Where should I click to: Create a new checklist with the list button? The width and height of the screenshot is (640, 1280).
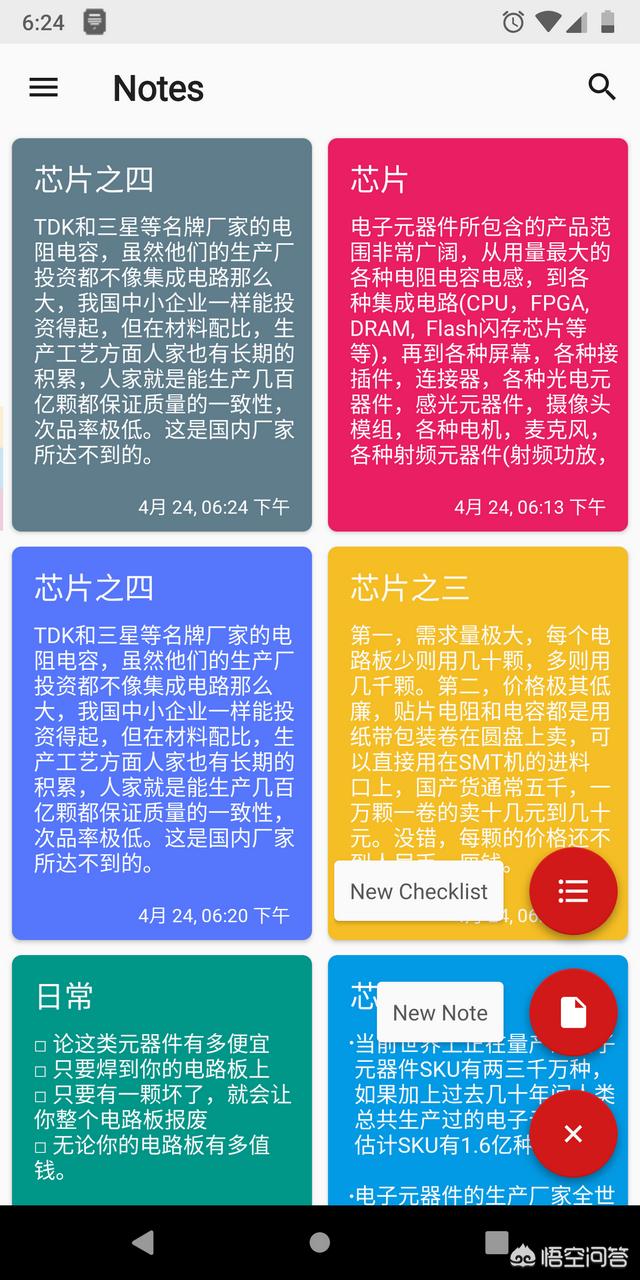point(573,891)
